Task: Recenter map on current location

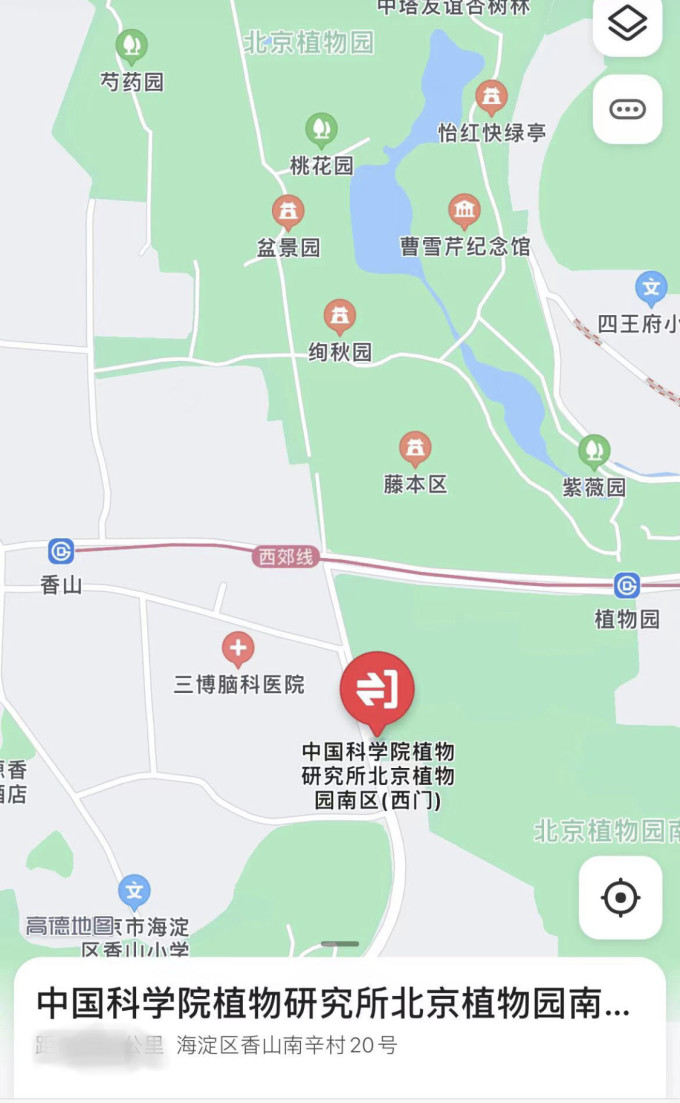Action: click(620, 897)
